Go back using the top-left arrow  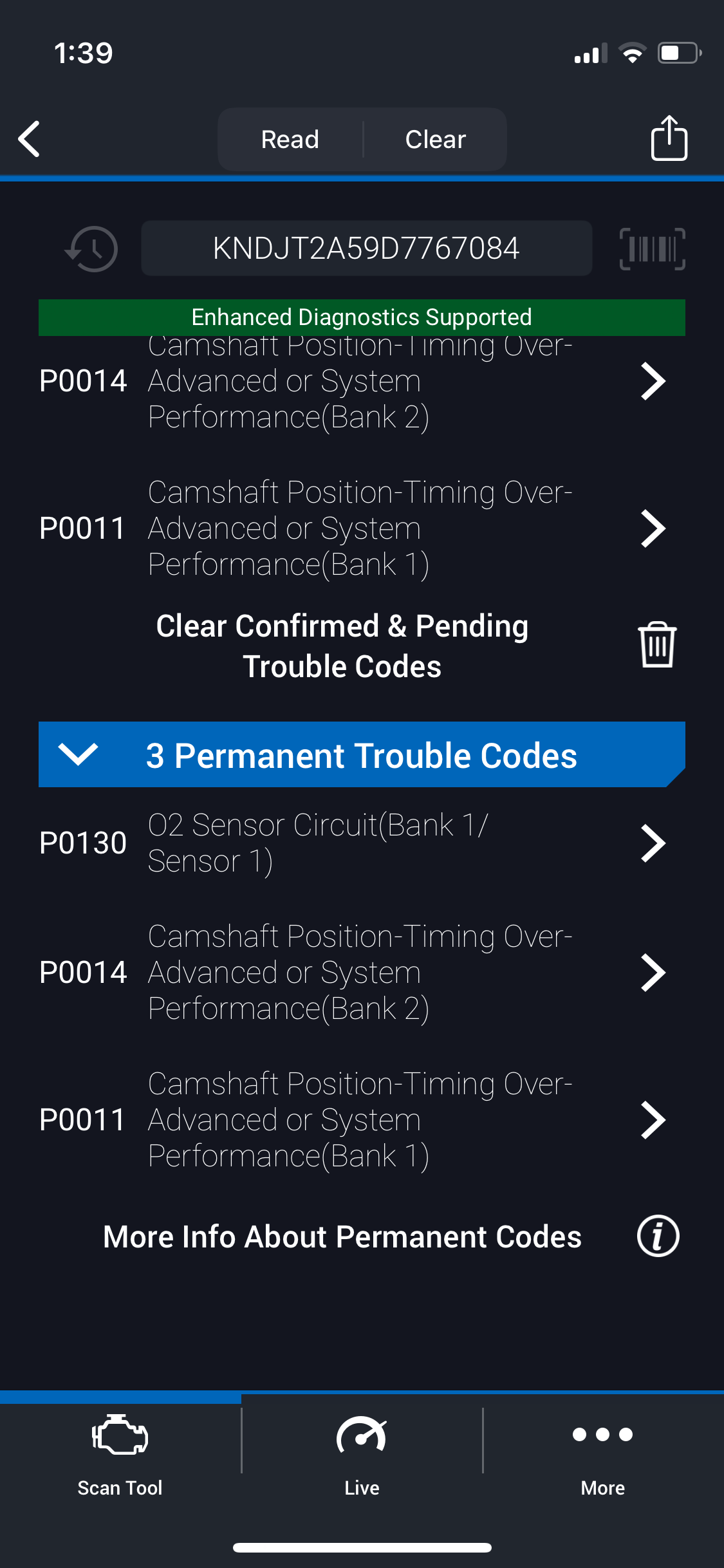30,139
